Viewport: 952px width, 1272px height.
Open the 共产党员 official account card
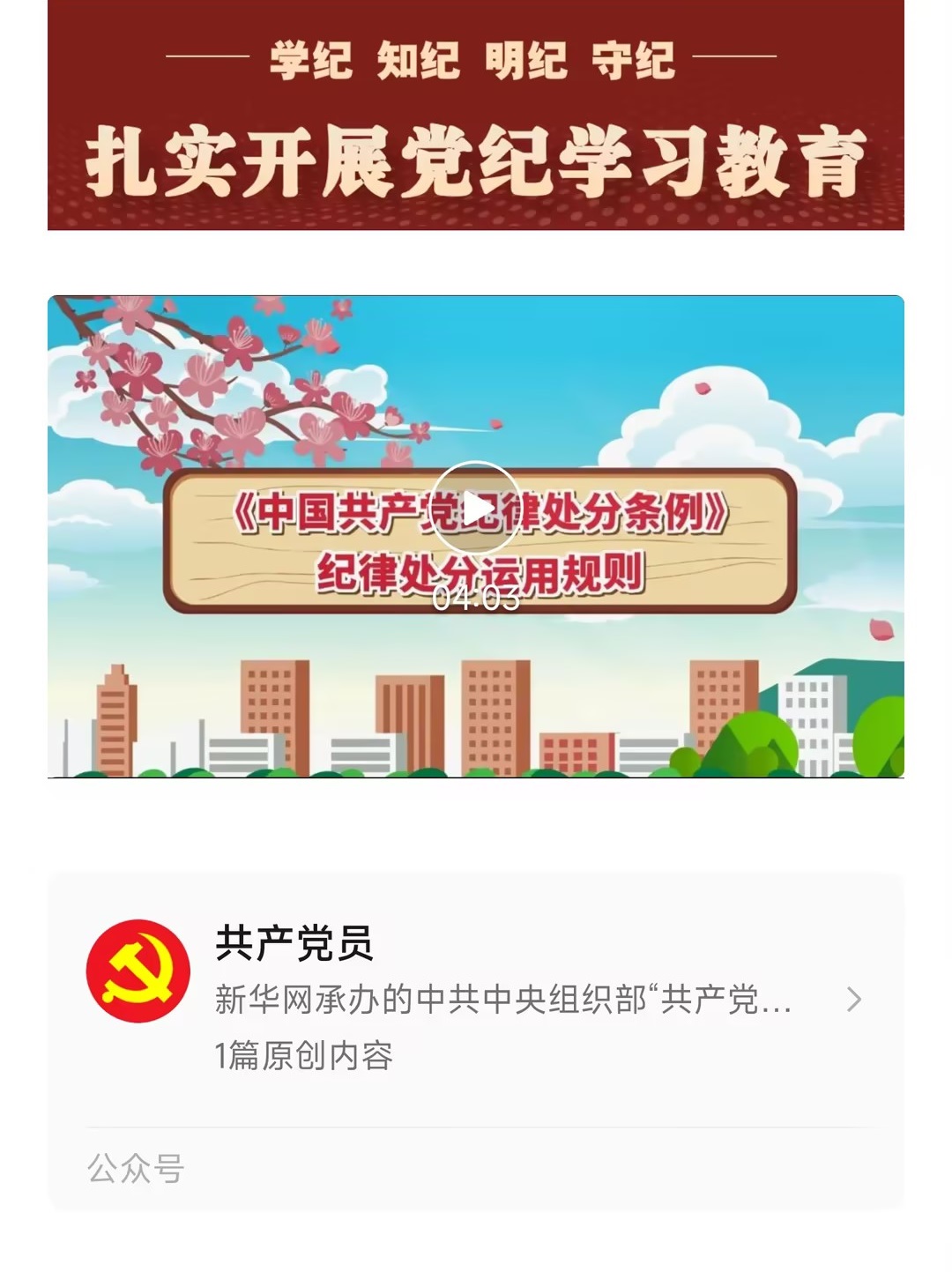pos(476,999)
